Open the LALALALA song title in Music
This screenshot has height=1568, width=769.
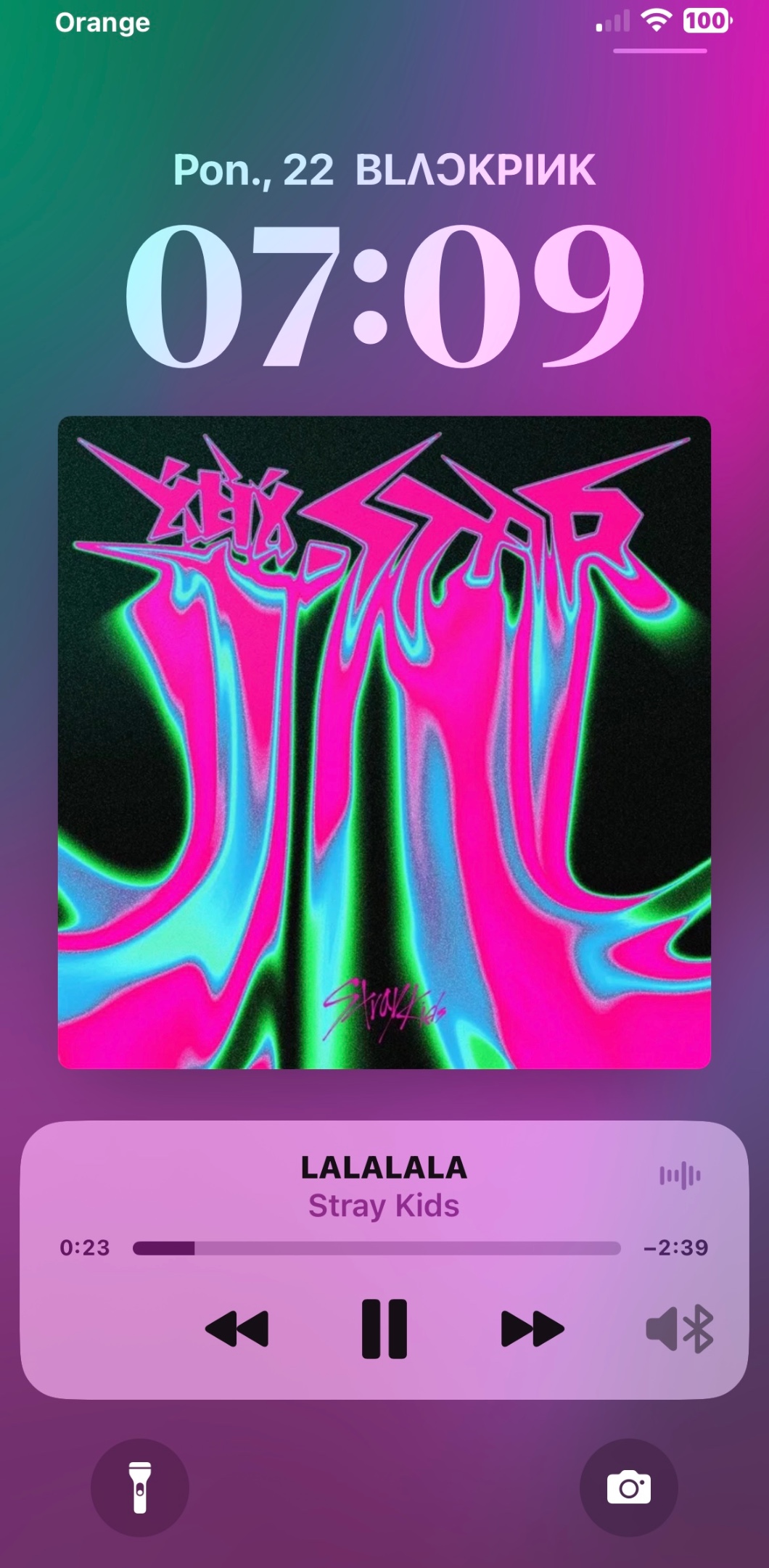click(x=384, y=1167)
